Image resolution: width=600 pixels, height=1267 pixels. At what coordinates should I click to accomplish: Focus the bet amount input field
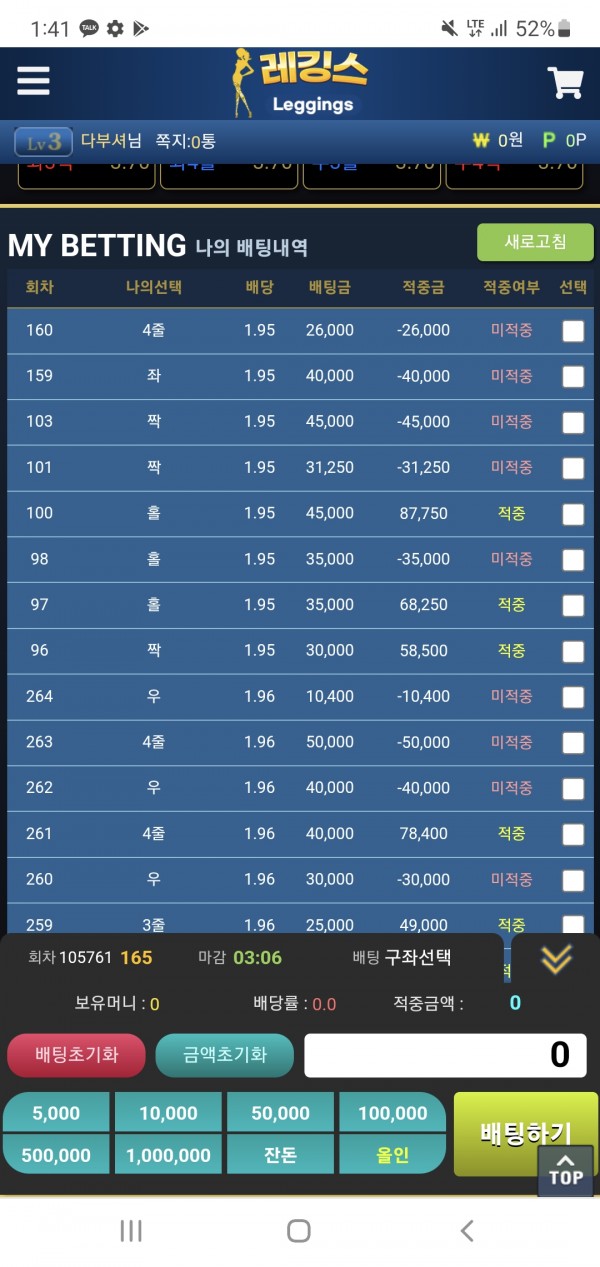[445, 1055]
